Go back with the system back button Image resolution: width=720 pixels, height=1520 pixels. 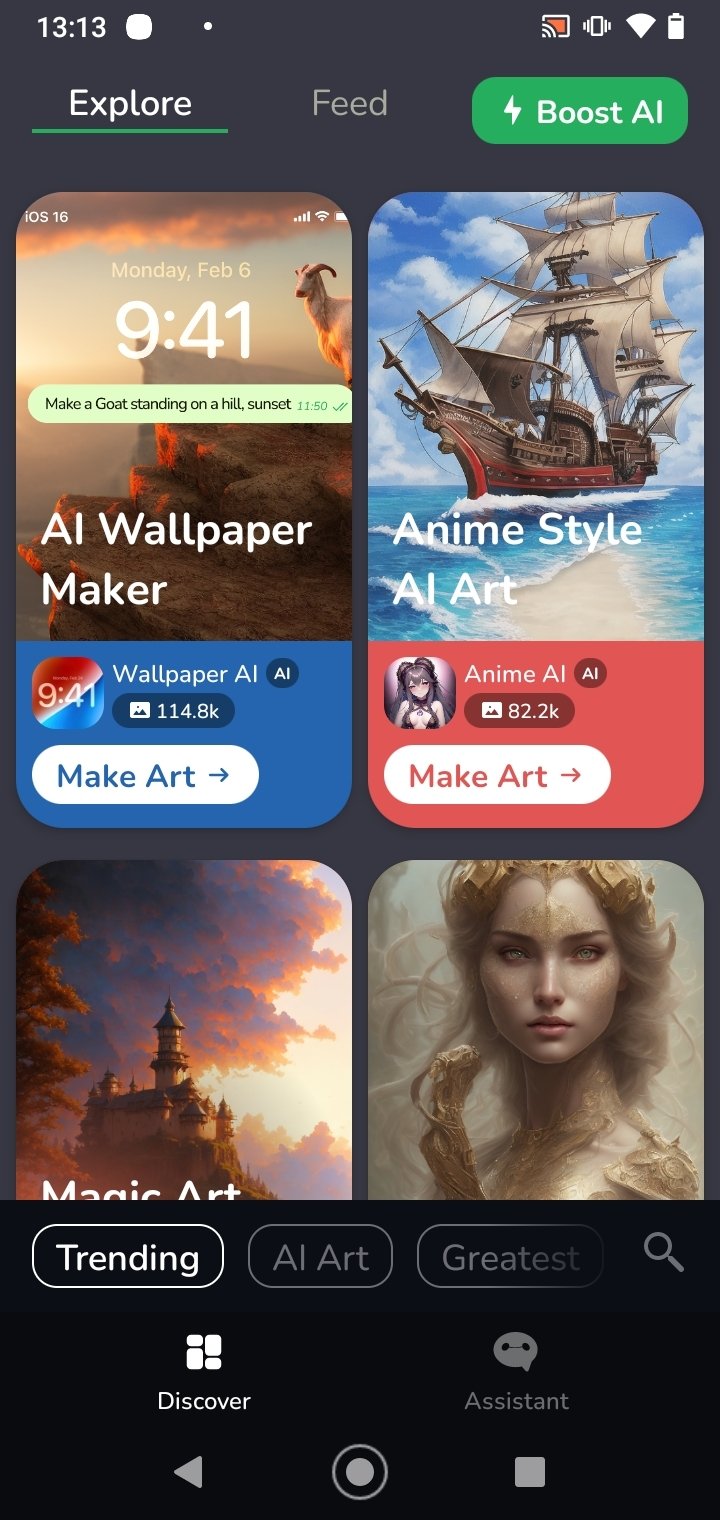pos(188,1472)
